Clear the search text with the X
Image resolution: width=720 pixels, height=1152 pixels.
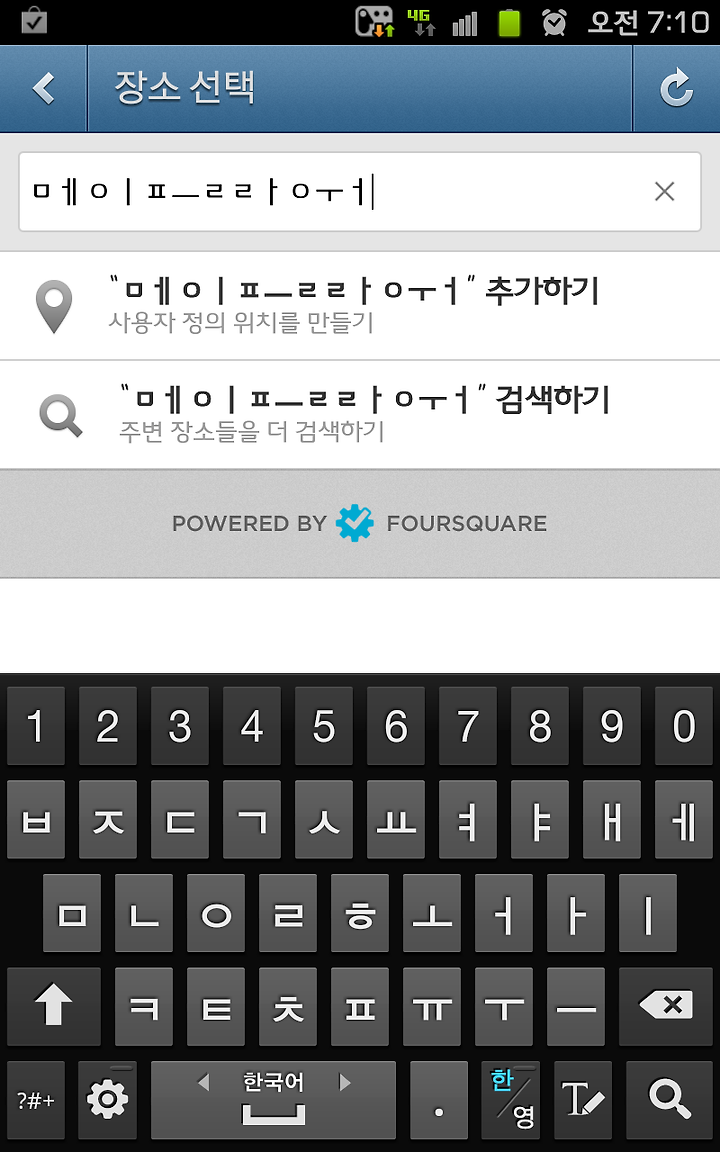664,192
